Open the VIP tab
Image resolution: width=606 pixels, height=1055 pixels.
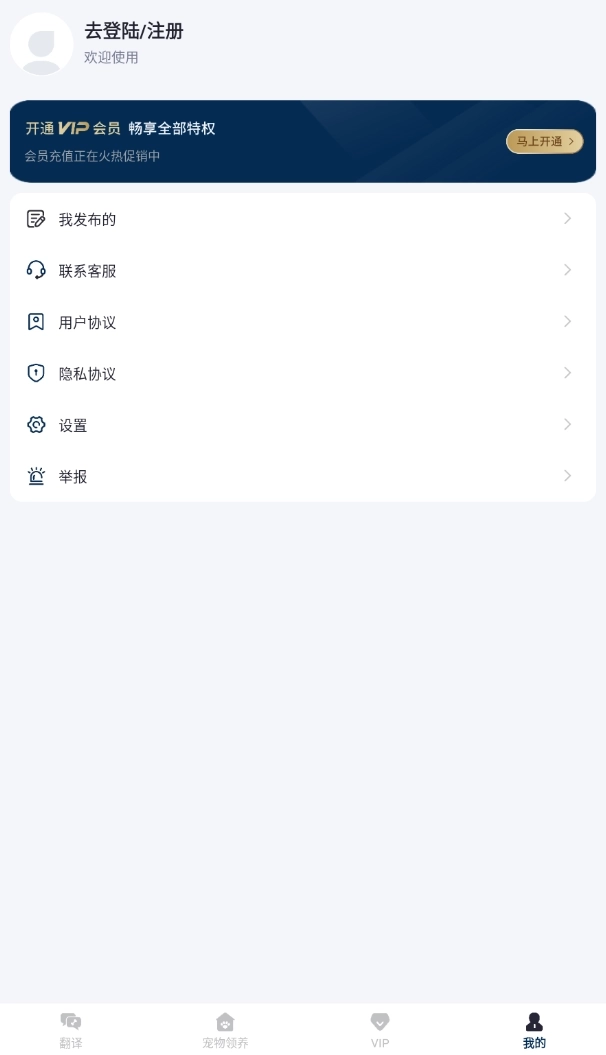point(380,1029)
